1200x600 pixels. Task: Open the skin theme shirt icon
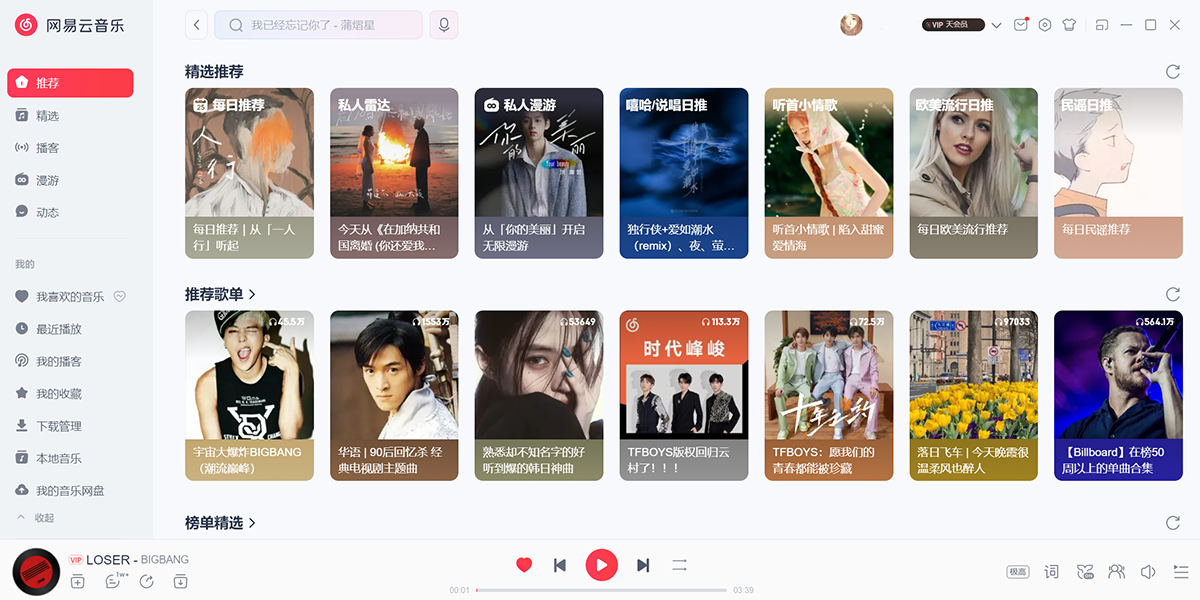click(x=1069, y=25)
